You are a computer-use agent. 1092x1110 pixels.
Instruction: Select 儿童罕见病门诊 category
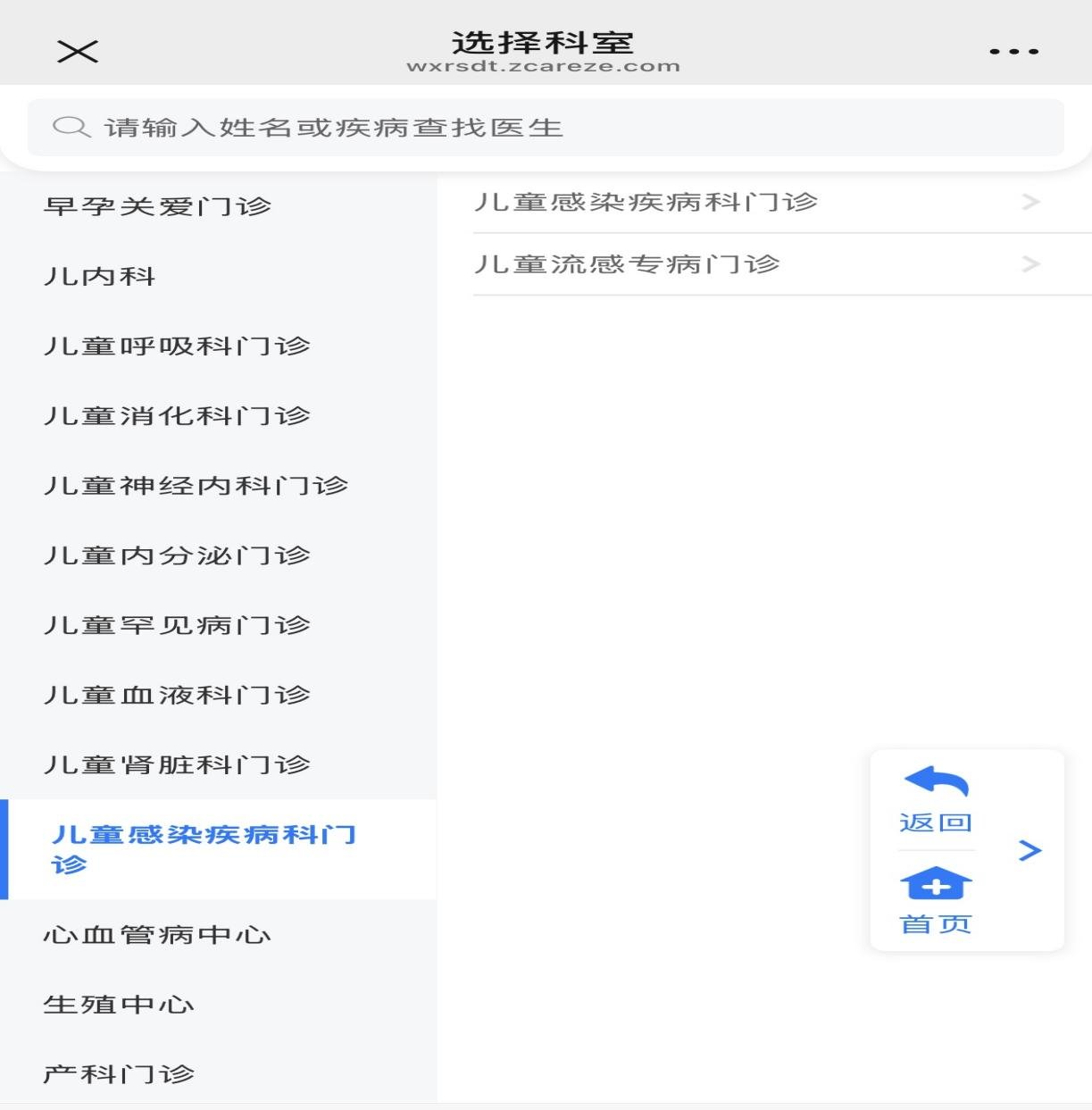click(176, 625)
